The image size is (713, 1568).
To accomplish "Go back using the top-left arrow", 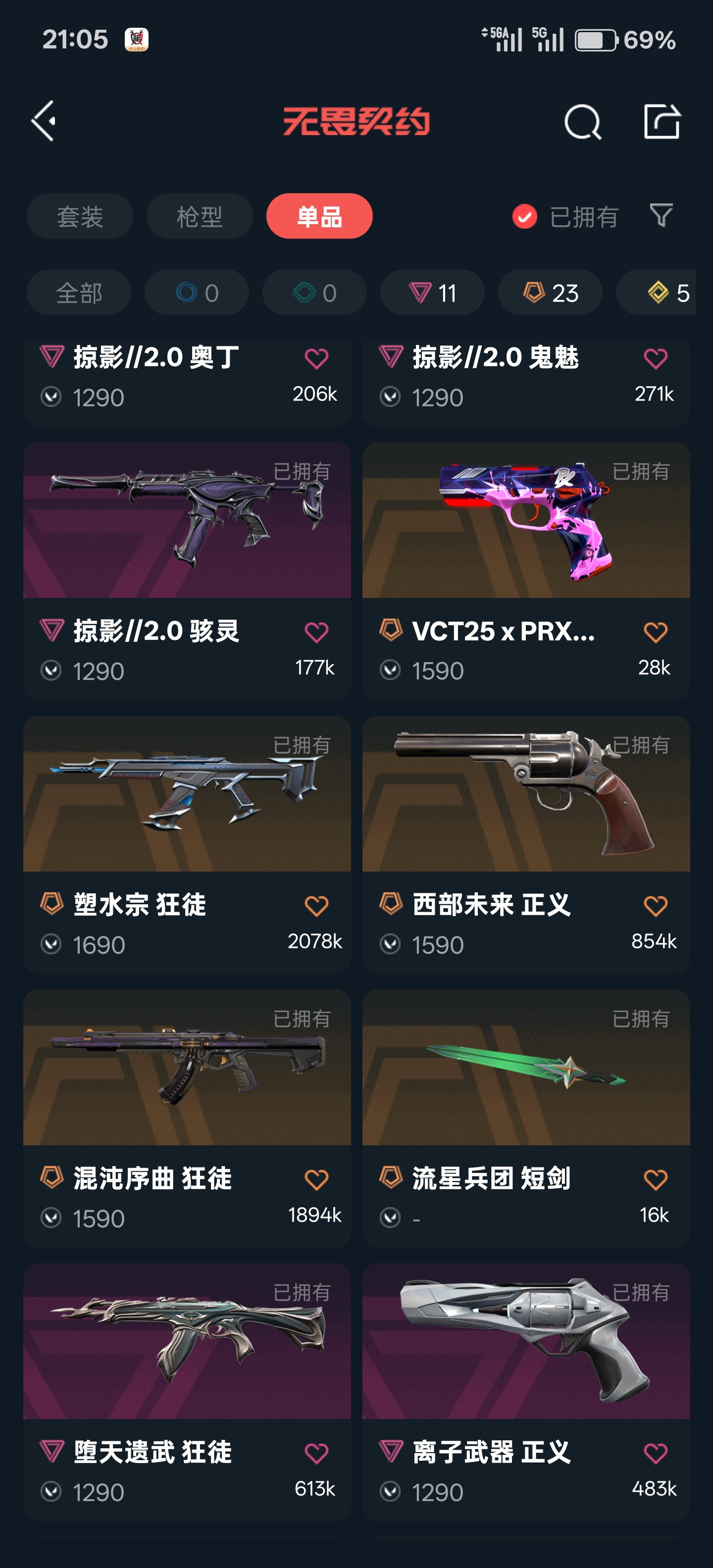I will click(x=44, y=121).
